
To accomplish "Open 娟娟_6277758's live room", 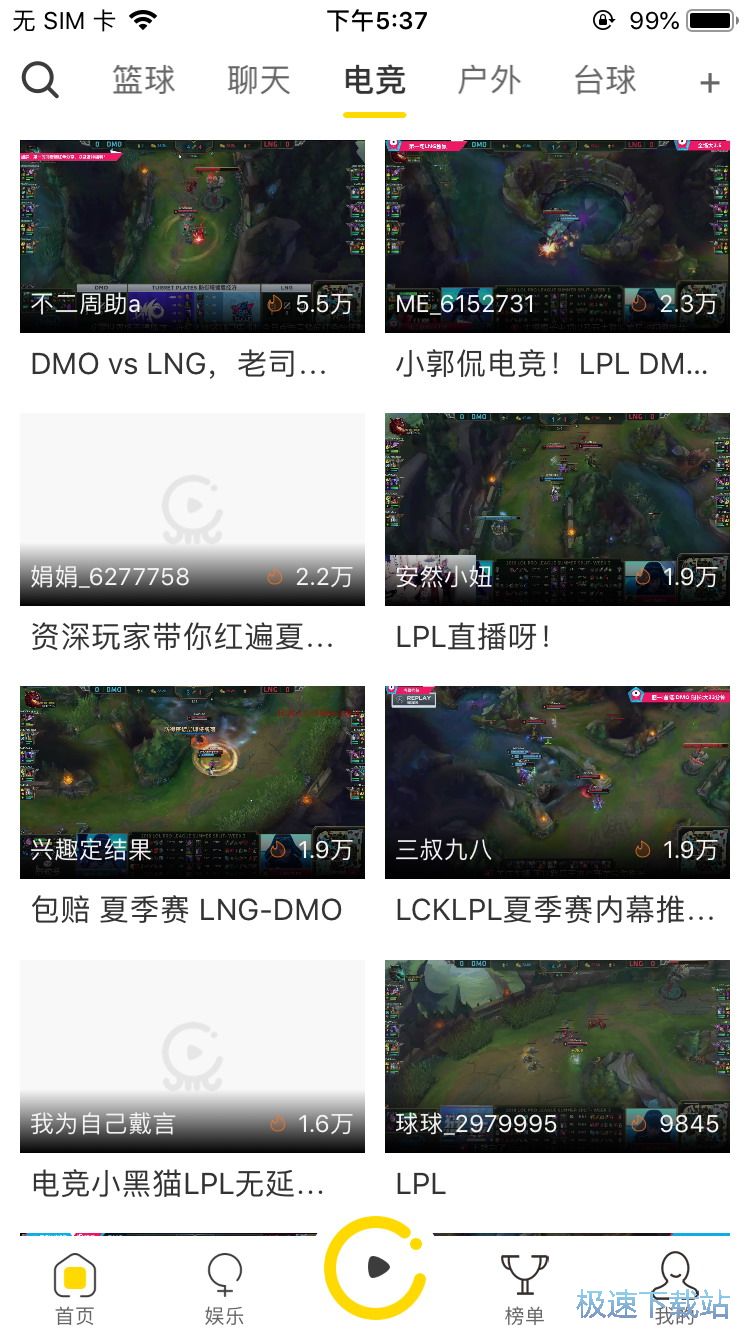I will coord(192,509).
